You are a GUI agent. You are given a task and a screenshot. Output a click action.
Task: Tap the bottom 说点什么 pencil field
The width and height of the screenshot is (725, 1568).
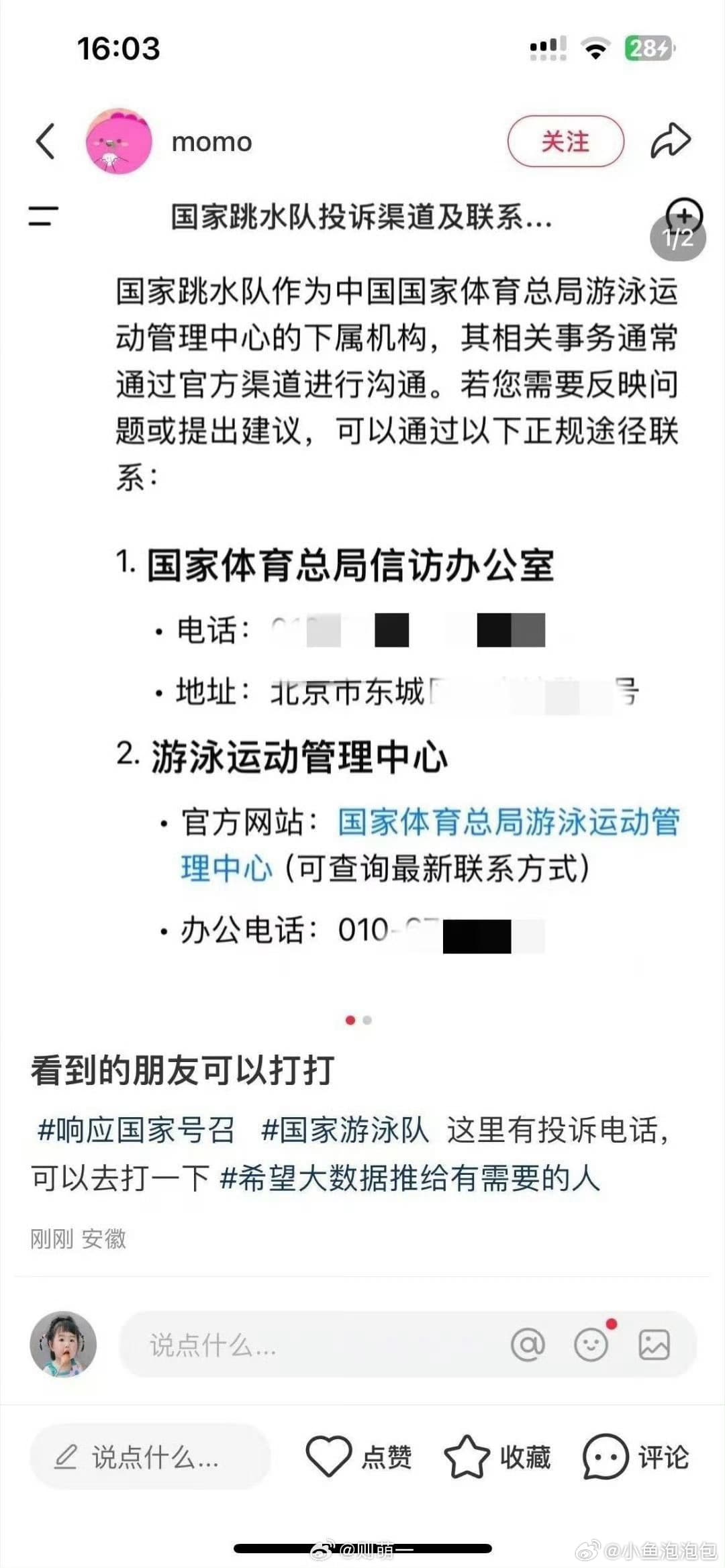tap(150, 1457)
